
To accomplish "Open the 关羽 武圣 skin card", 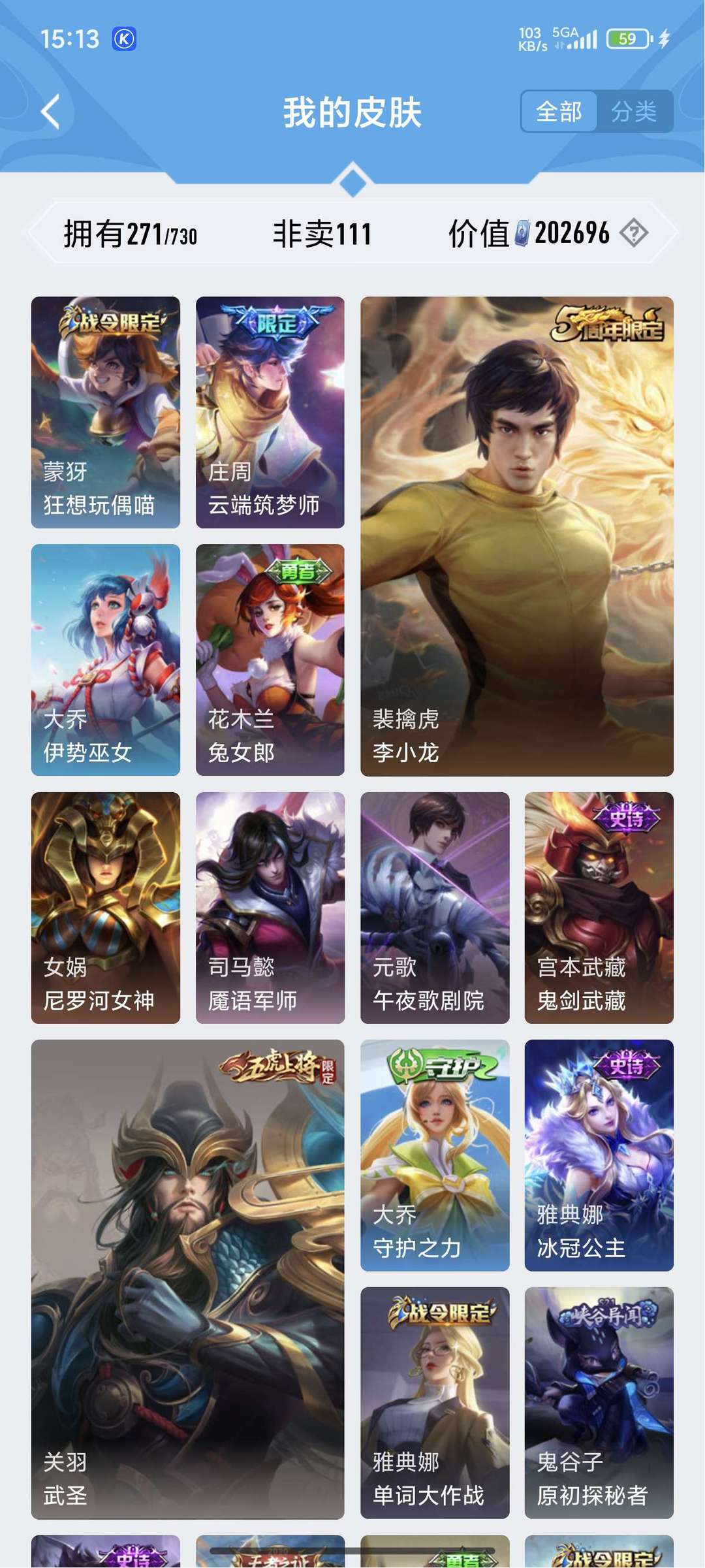I will point(188,1279).
